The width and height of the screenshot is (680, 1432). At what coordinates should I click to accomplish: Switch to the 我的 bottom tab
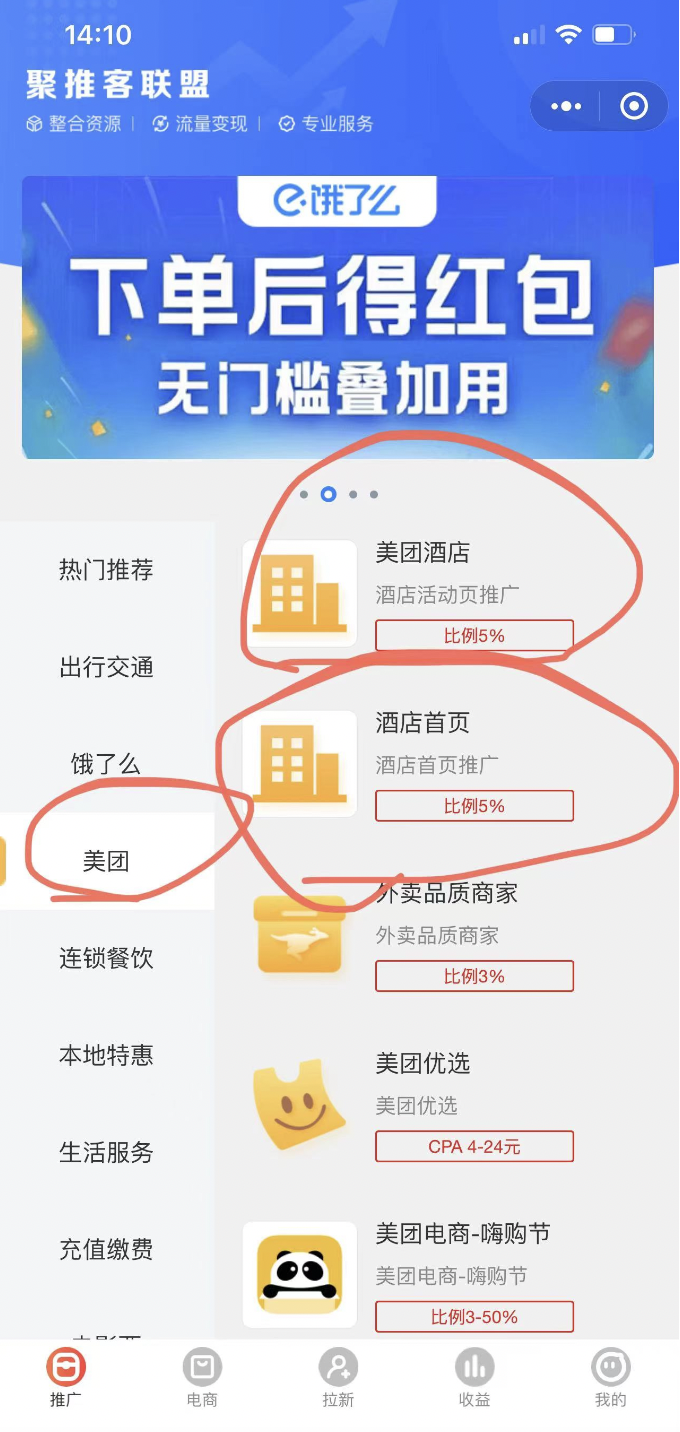(x=610, y=1378)
